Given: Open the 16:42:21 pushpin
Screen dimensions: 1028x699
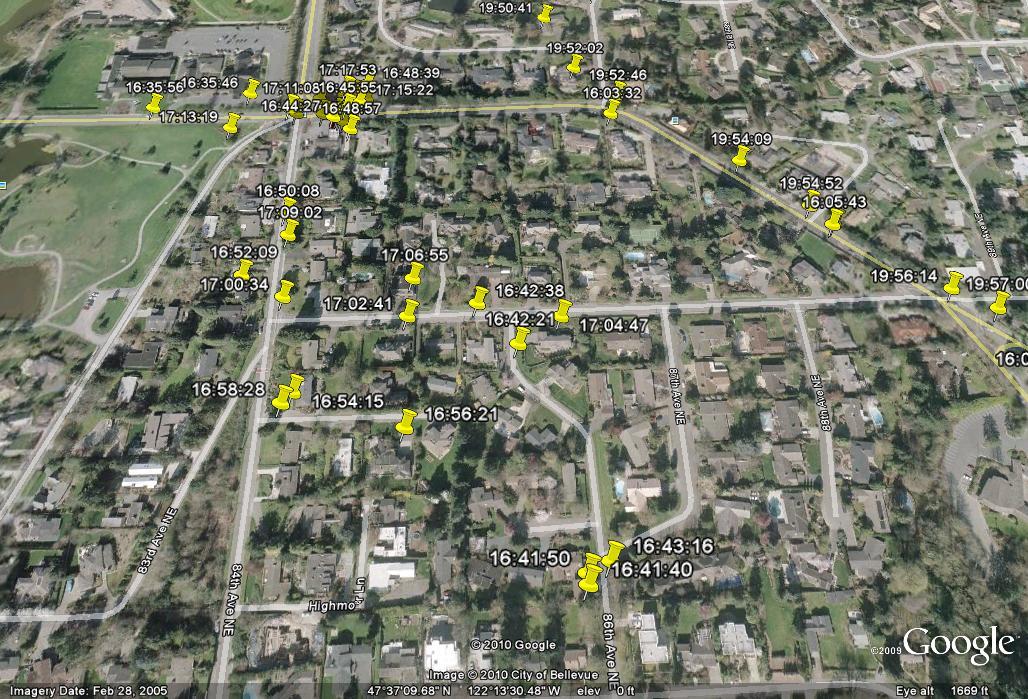Looking at the screenshot, I should click(x=520, y=339).
